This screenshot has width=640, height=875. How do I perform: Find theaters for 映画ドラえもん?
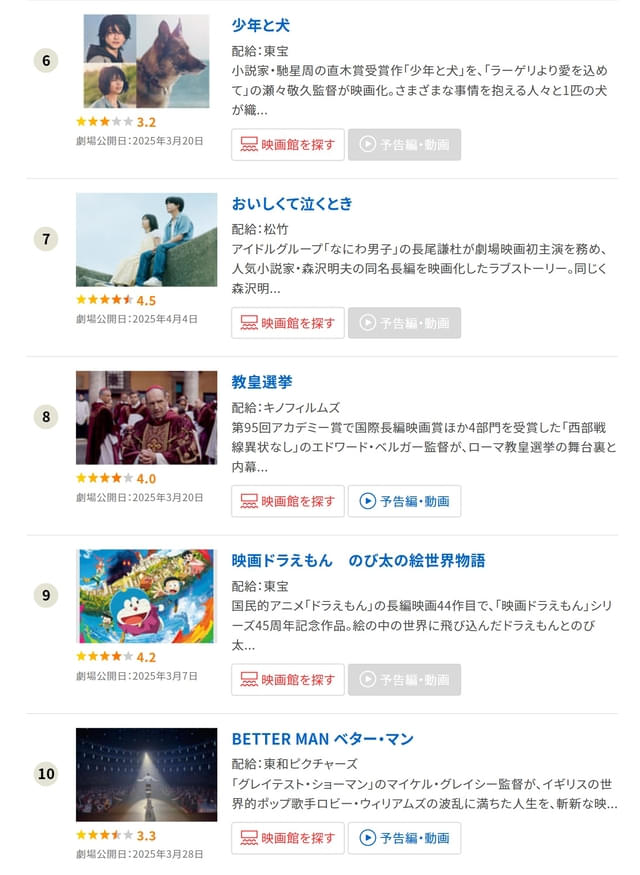(x=288, y=680)
